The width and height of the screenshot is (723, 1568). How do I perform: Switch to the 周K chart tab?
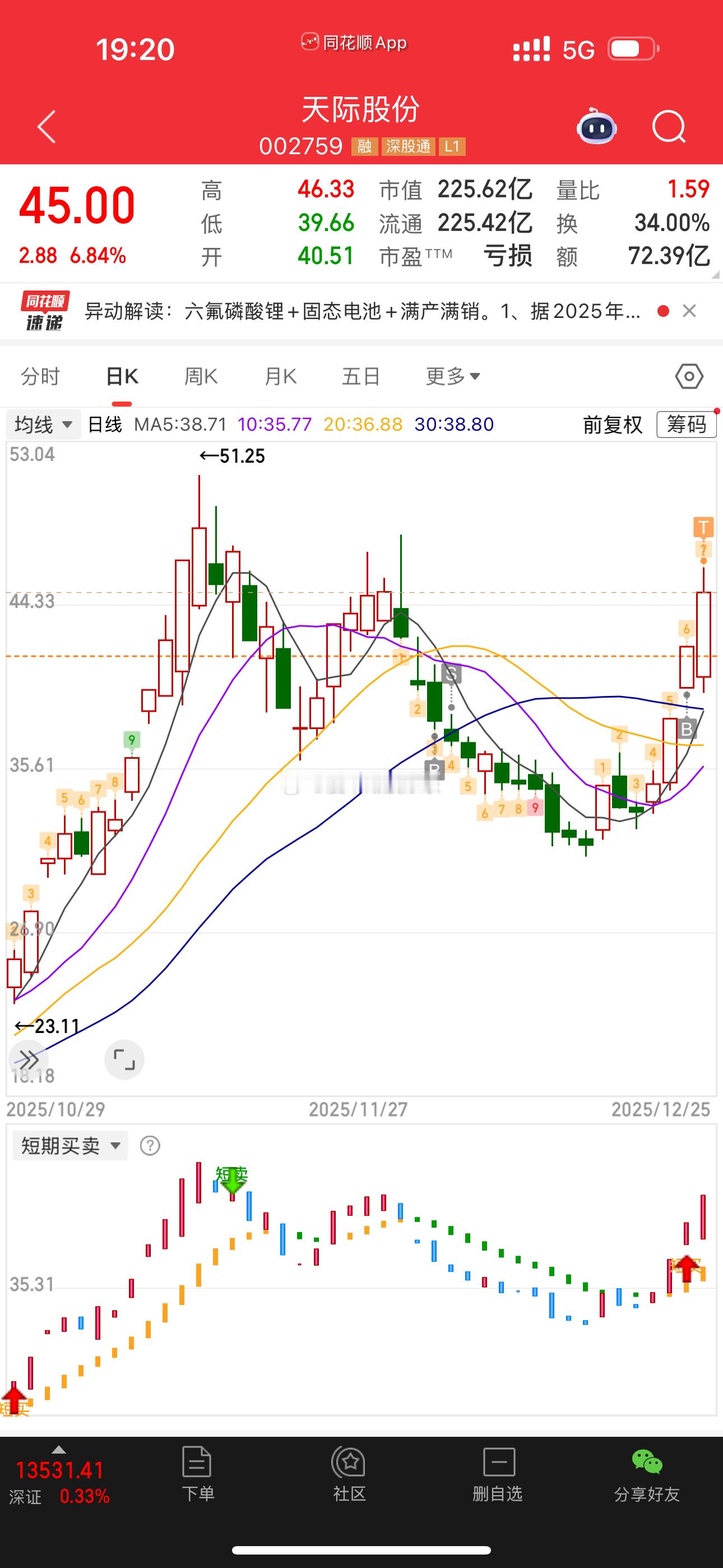point(201,376)
